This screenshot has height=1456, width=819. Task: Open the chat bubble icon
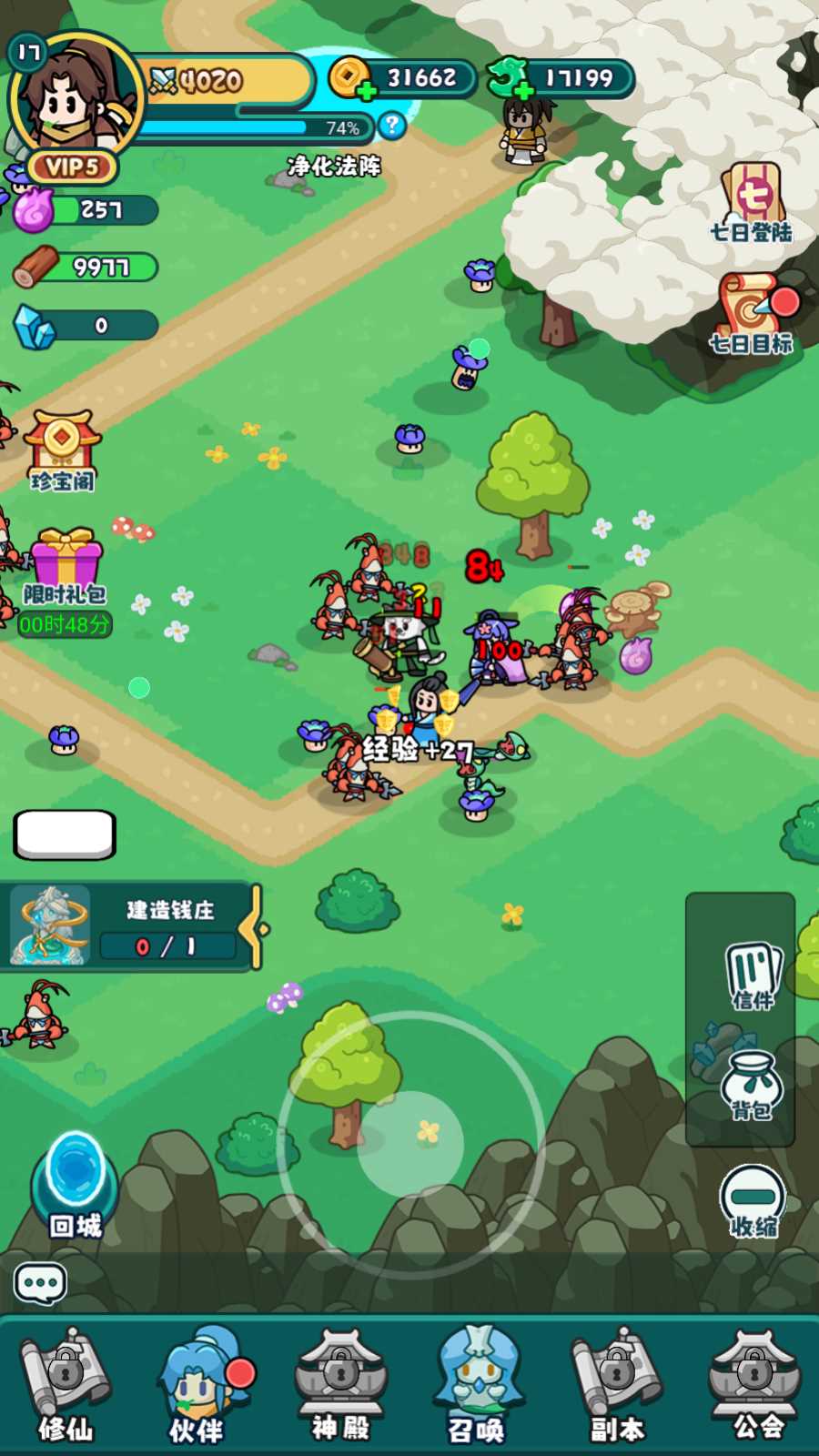click(x=40, y=1283)
